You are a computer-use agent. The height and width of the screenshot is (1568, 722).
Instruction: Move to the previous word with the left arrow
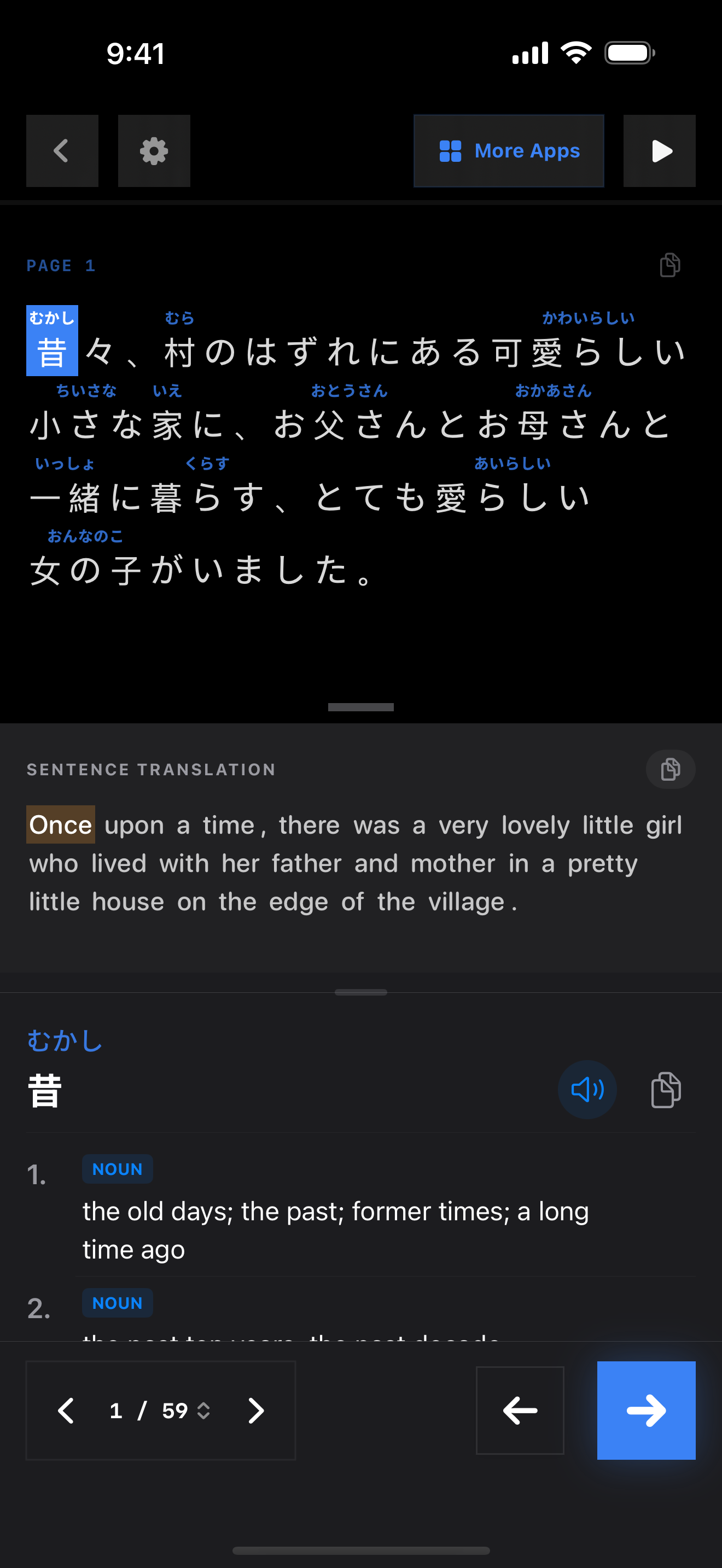point(520,1411)
